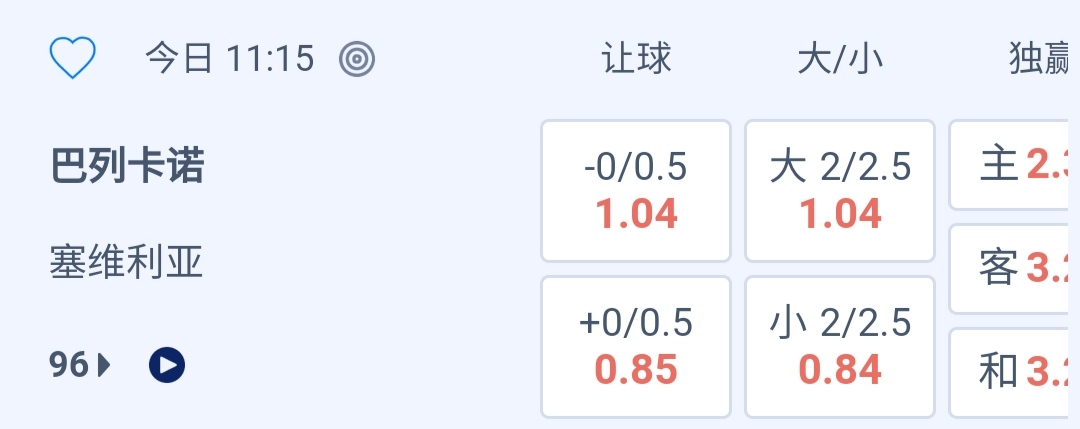
Task: Choose over 2/2.5 at odds 1.04
Action: pyautogui.click(x=840, y=191)
